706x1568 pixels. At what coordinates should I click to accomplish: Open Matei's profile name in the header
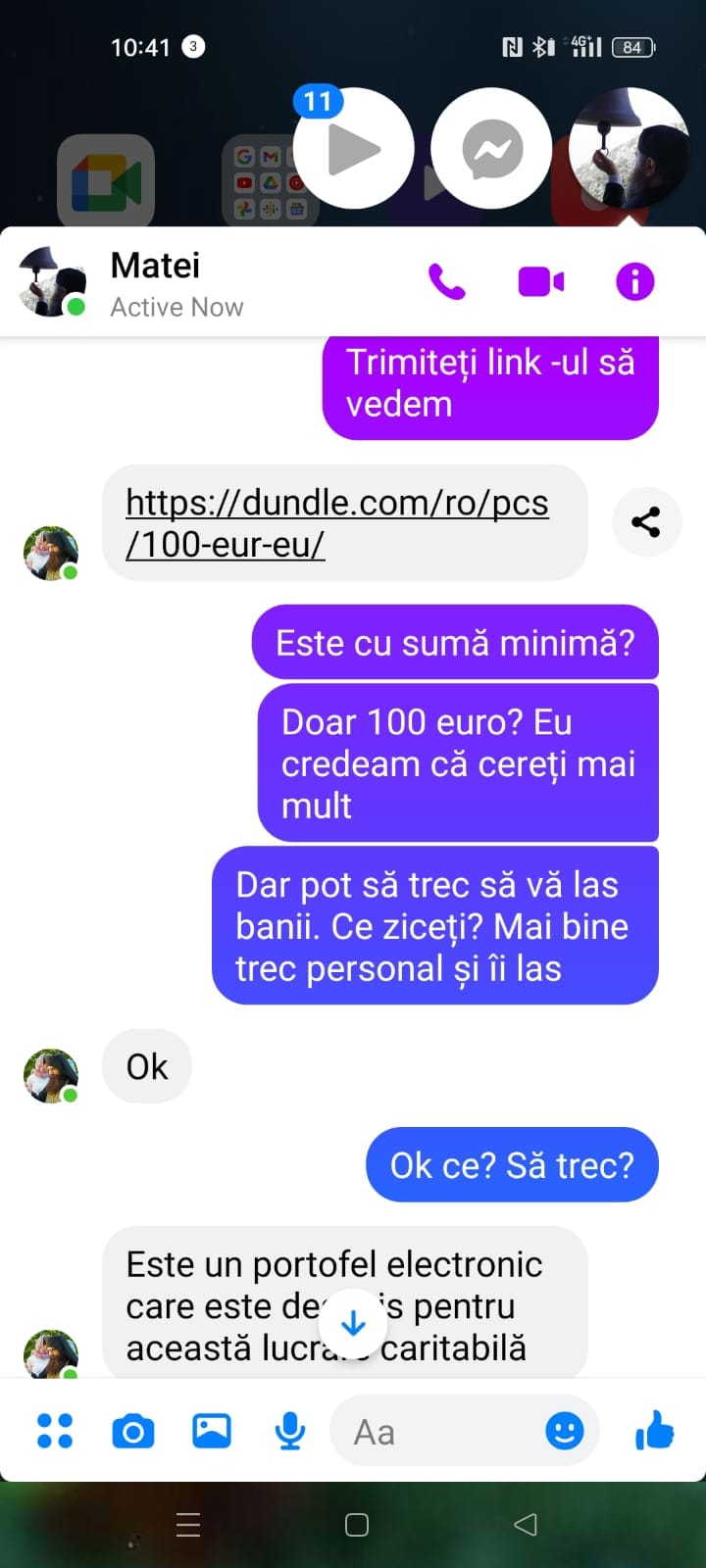pyautogui.click(x=155, y=266)
